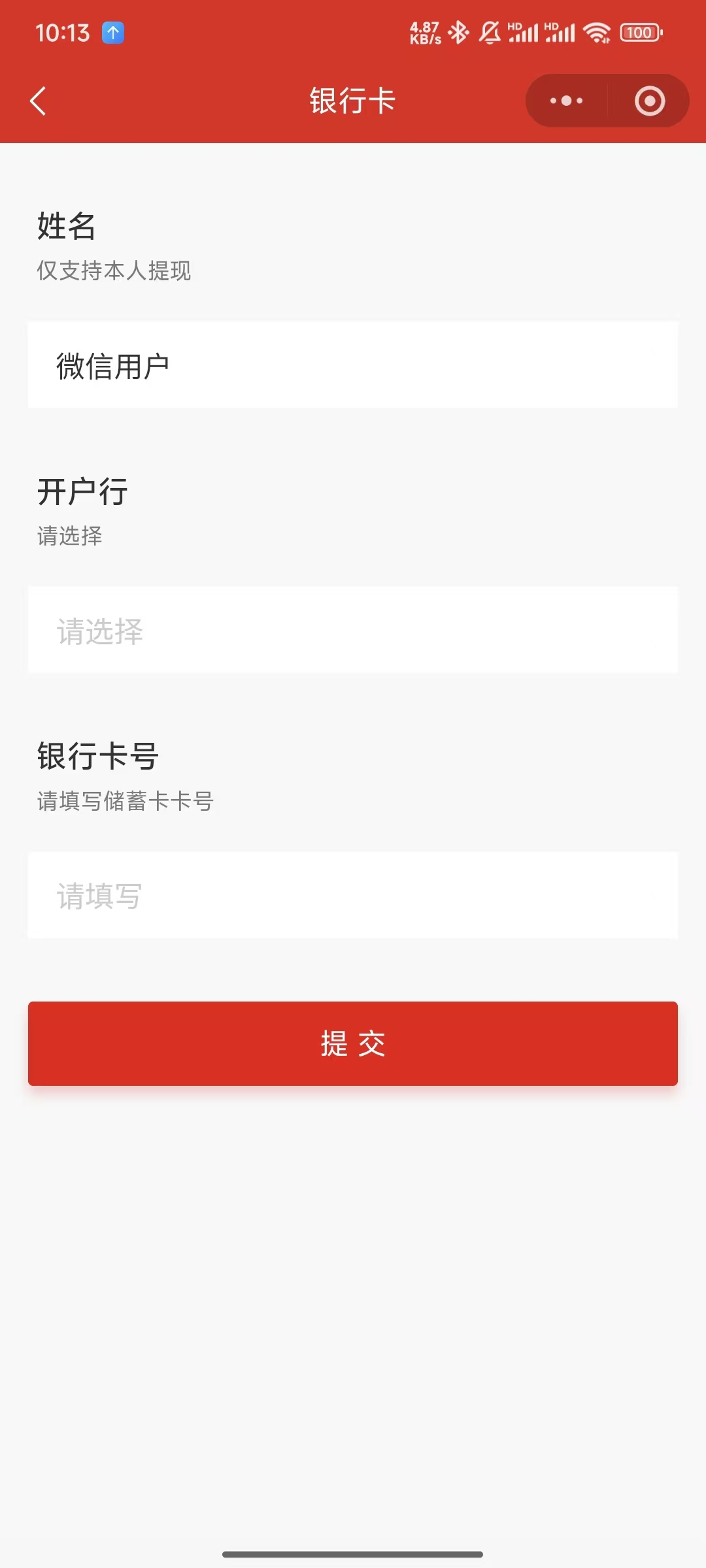Edit the 姓名 field showing 微信用户
This screenshot has width=706, height=1568.
(x=353, y=365)
